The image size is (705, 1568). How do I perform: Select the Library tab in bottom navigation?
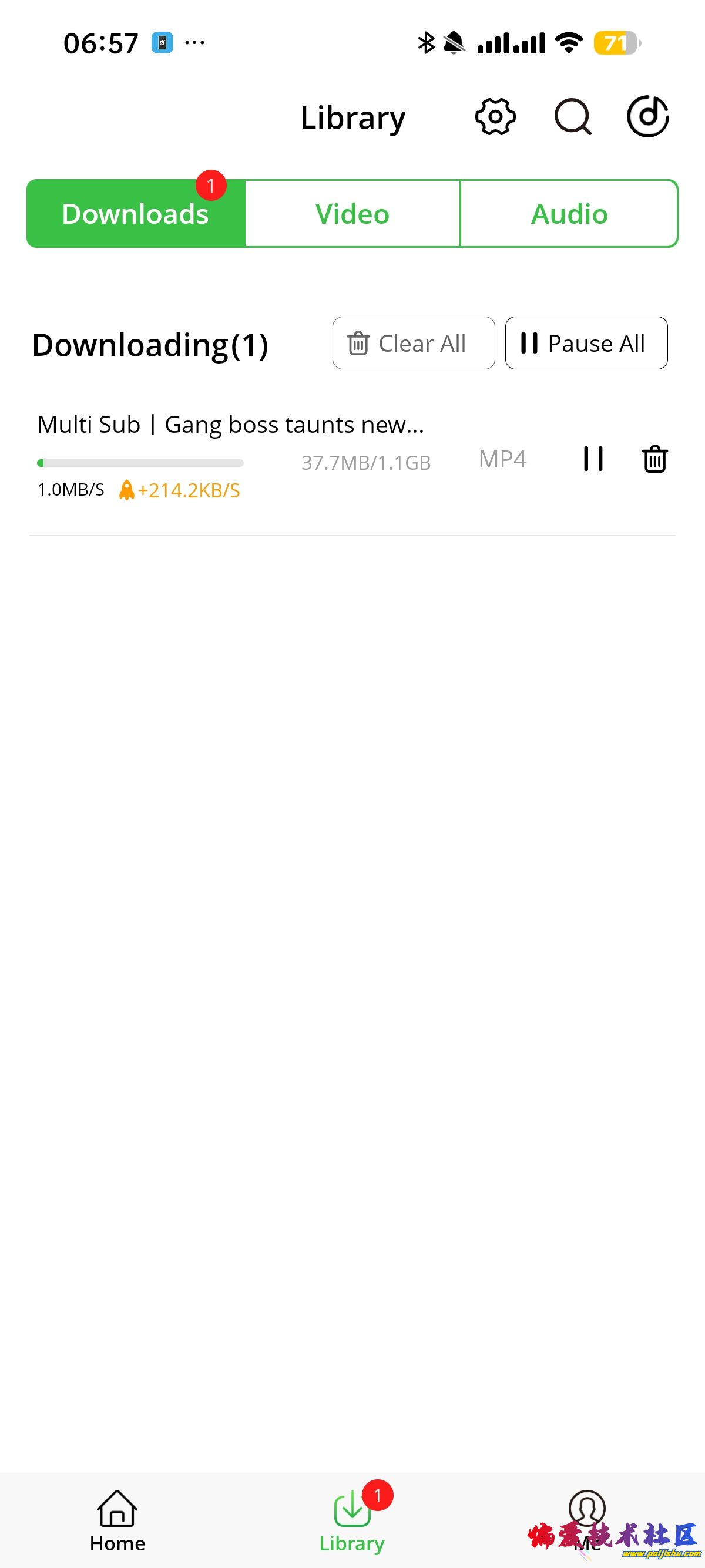pos(352,1520)
